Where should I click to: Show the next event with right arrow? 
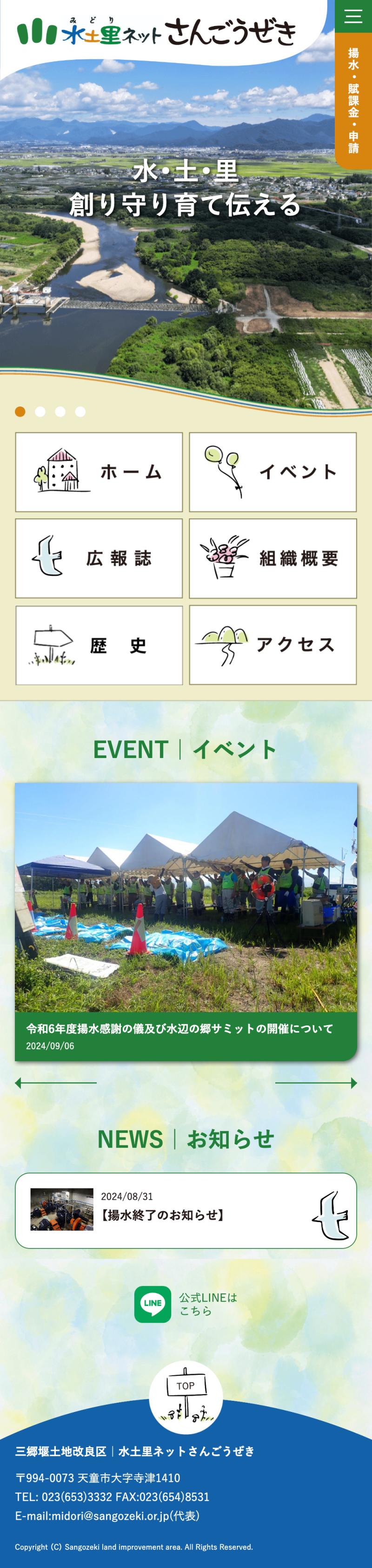point(317,1083)
